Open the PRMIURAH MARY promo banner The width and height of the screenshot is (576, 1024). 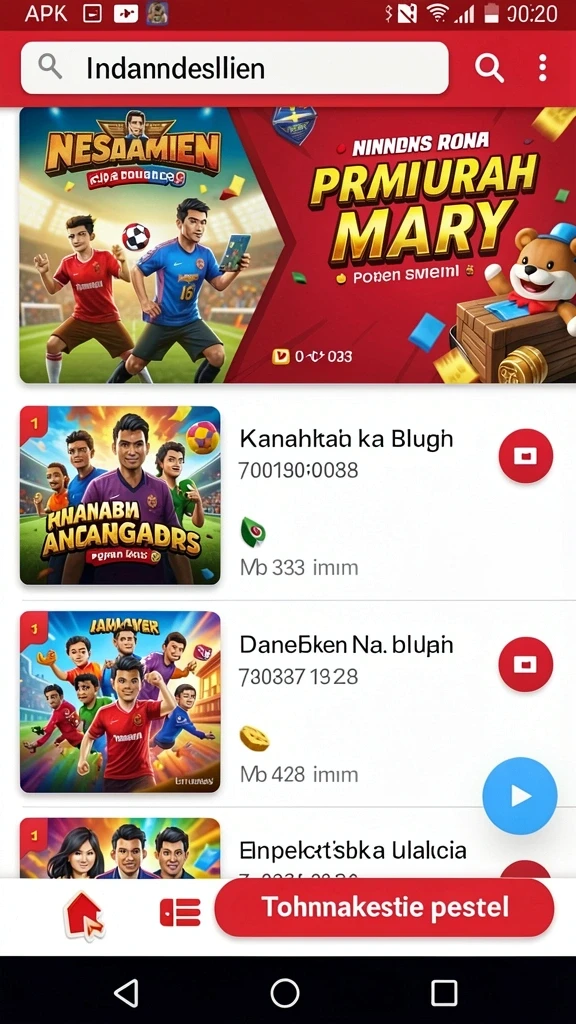click(x=298, y=245)
